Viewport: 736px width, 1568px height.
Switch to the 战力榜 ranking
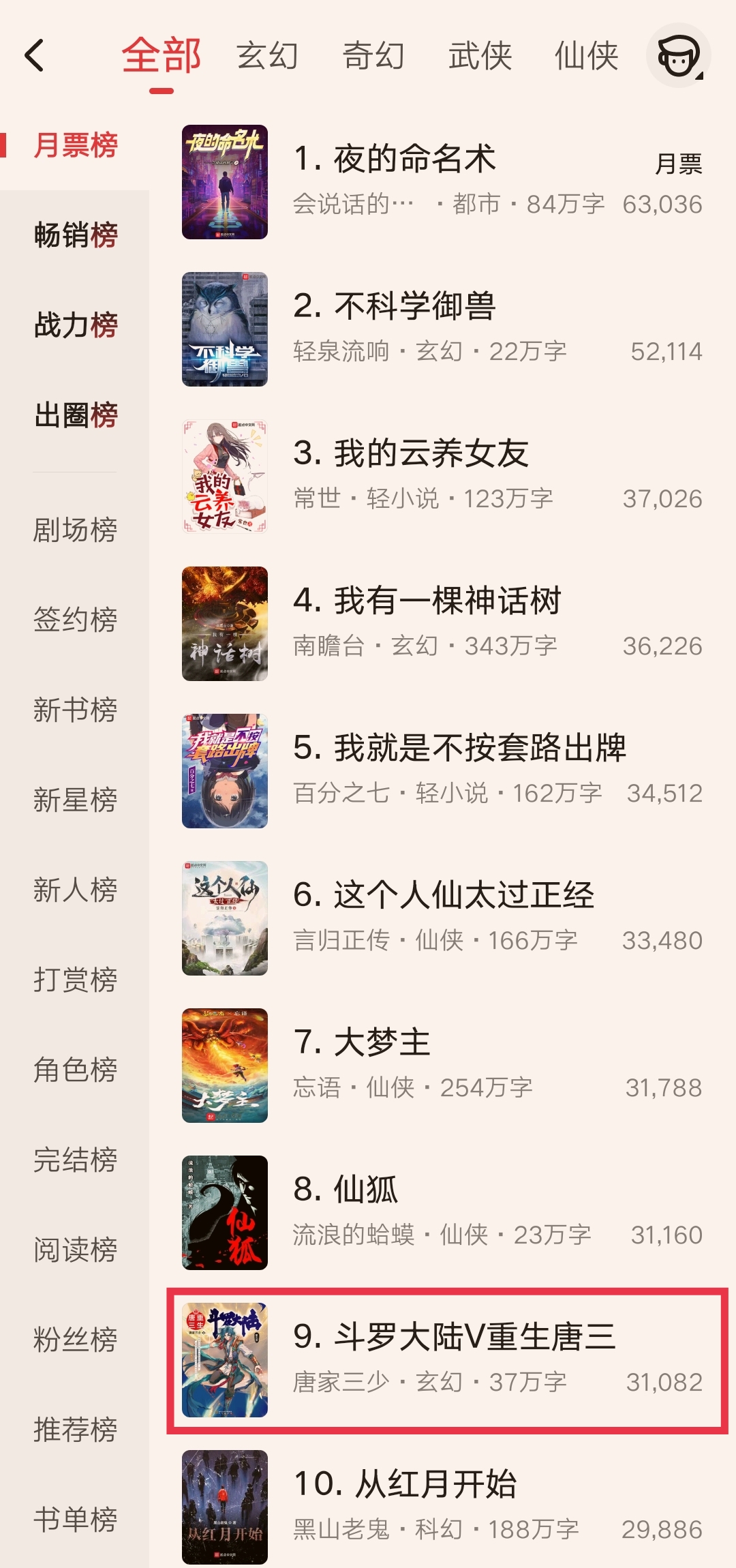76,325
